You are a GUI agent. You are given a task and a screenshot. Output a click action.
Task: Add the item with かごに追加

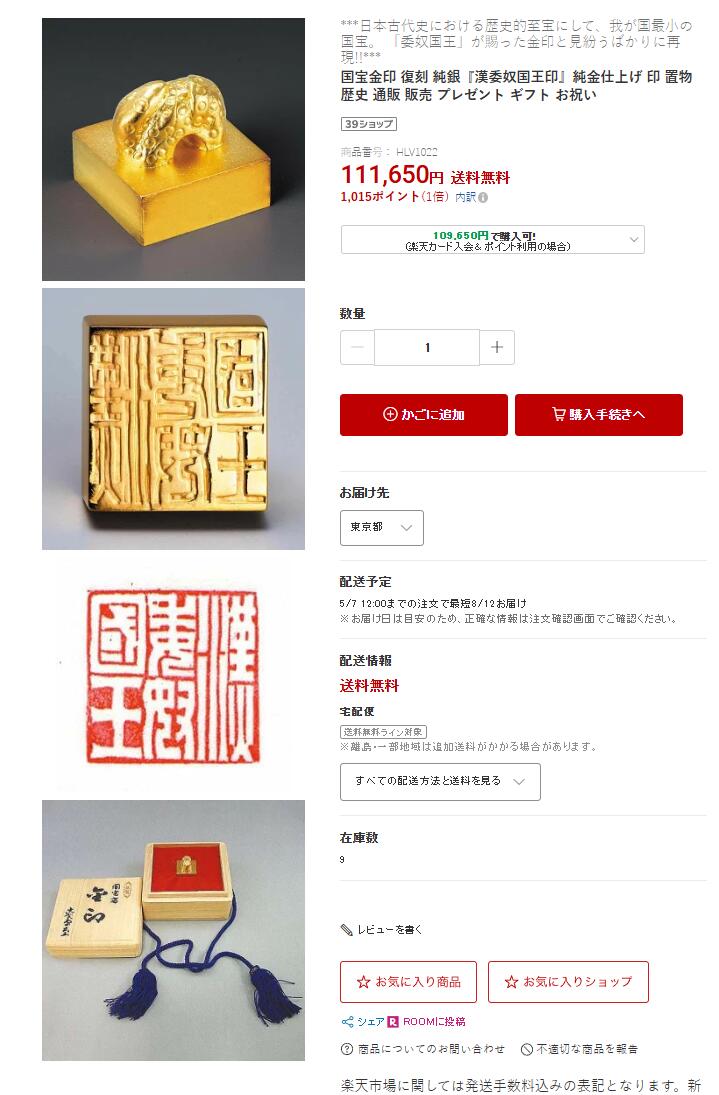point(423,415)
